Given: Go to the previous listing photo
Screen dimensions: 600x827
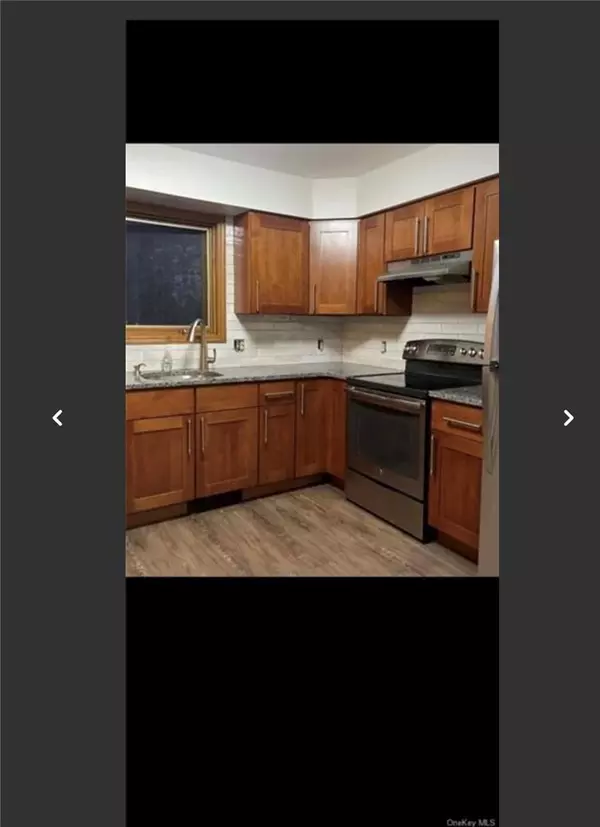Looking at the screenshot, I should click(57, 418).
